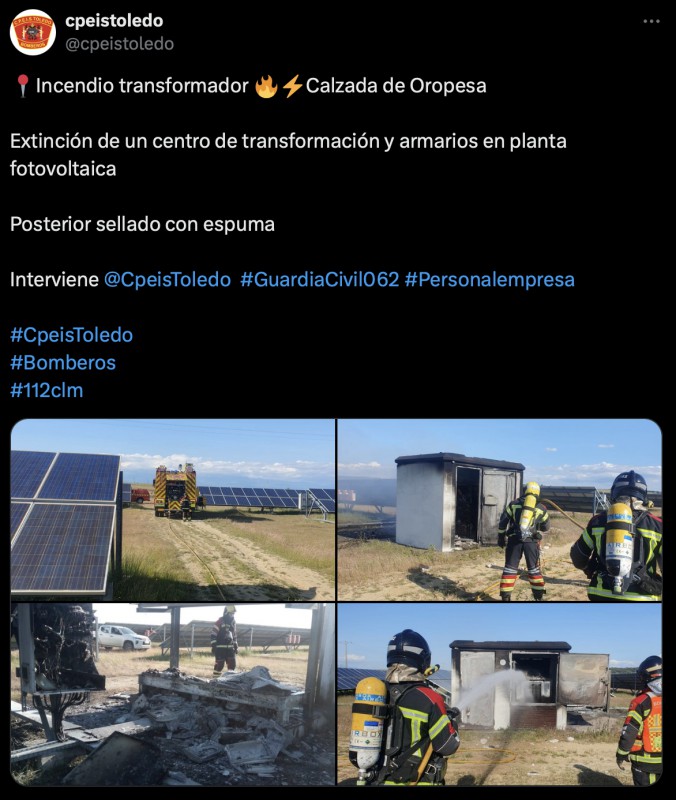Open the #112clm hashtag
The image size is (676, 800).
pyautogui.click(x=47, y=390)
